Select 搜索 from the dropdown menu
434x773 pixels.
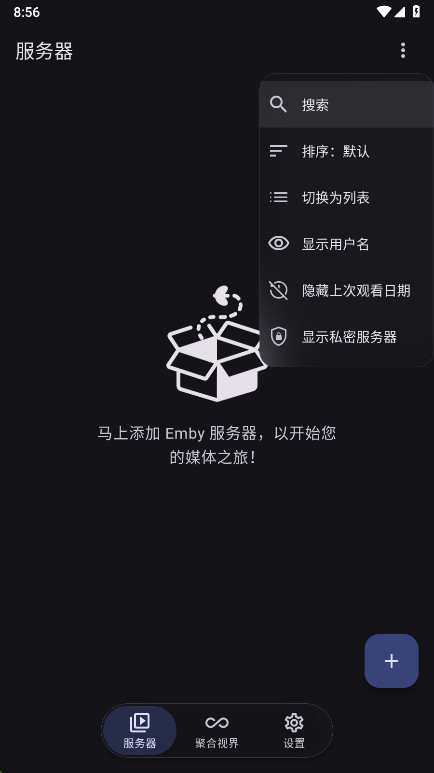coord(346,105)
